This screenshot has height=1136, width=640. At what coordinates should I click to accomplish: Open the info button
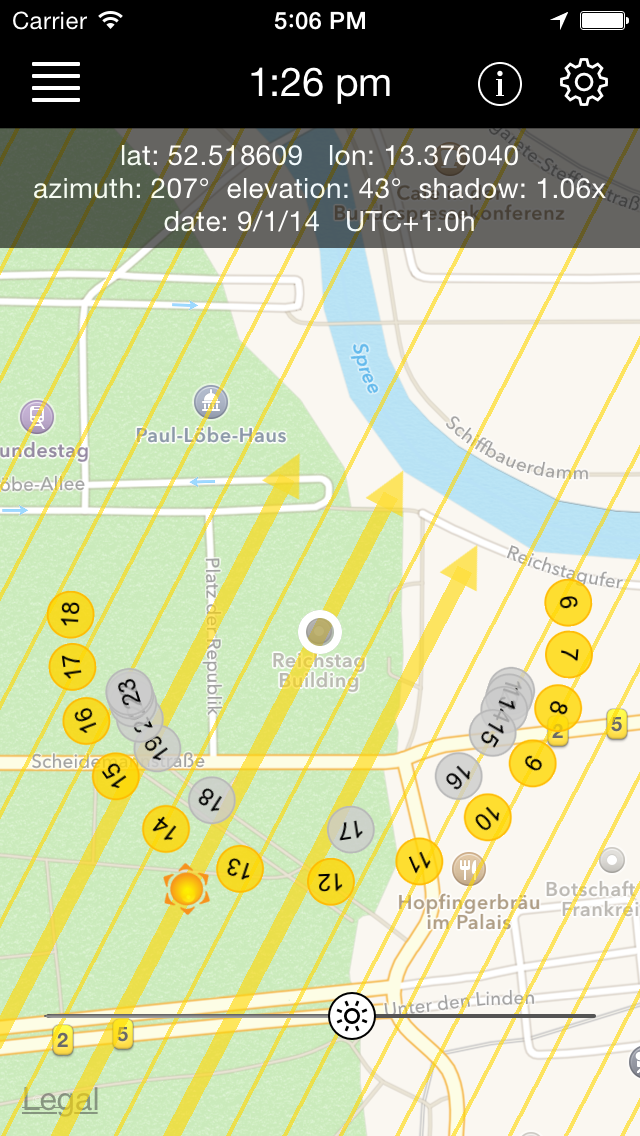(x=500, y=84)
